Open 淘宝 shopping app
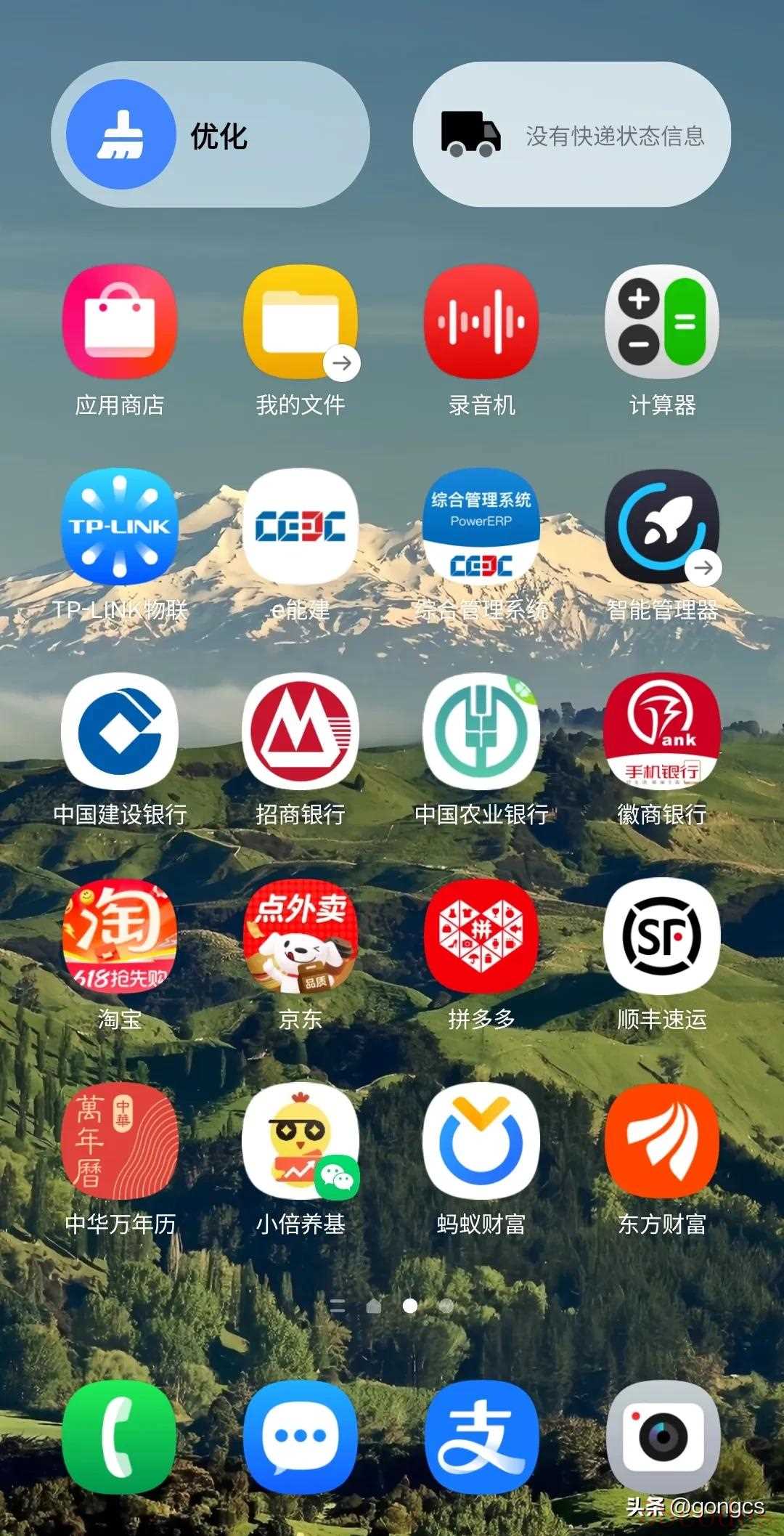Screen dimensions: 784x1536 pyautogui.click(x=119, y=936)
